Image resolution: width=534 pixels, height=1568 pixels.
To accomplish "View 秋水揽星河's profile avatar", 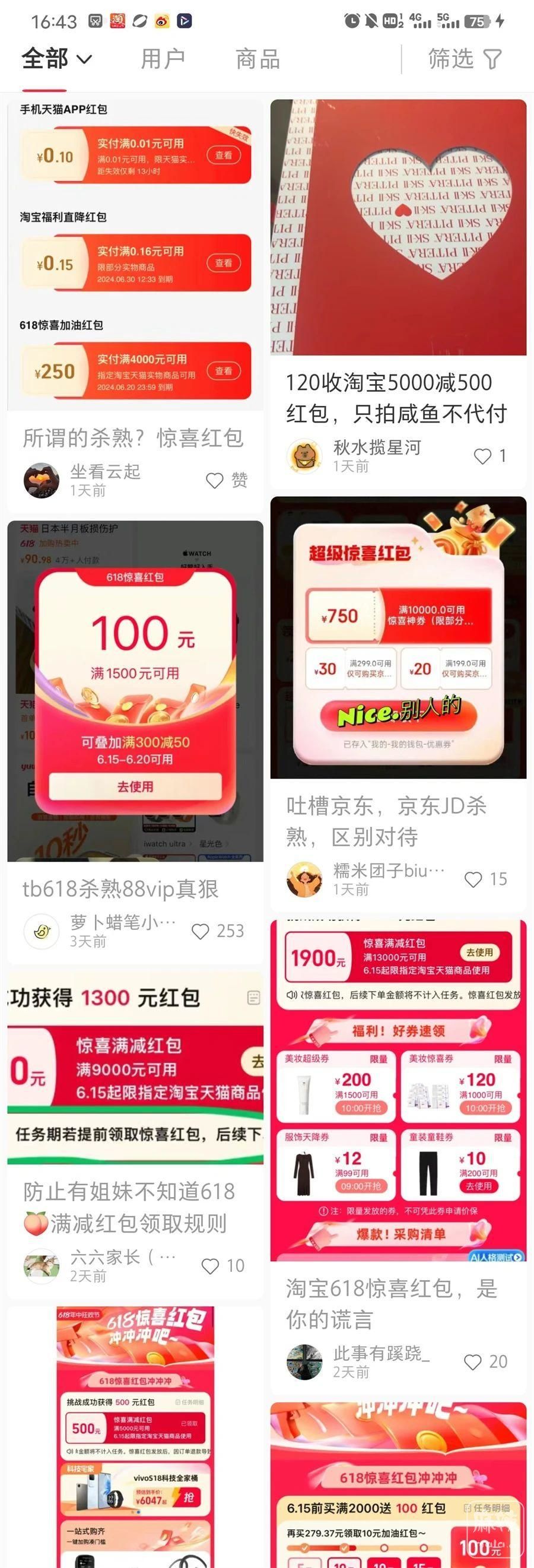I will tap(304, 456).
